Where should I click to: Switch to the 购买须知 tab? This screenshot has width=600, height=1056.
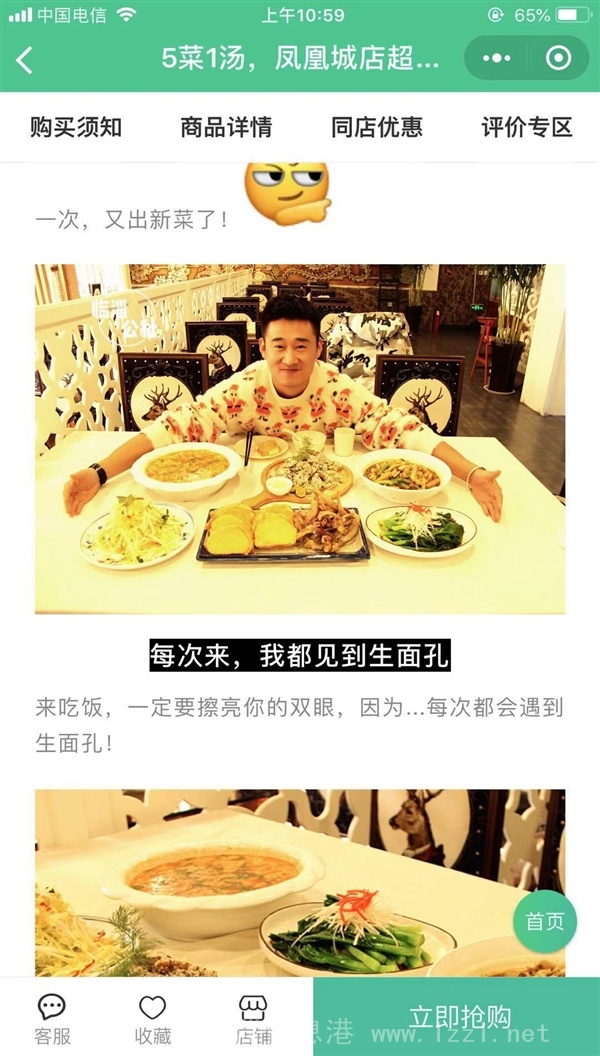tap(75, 127)
